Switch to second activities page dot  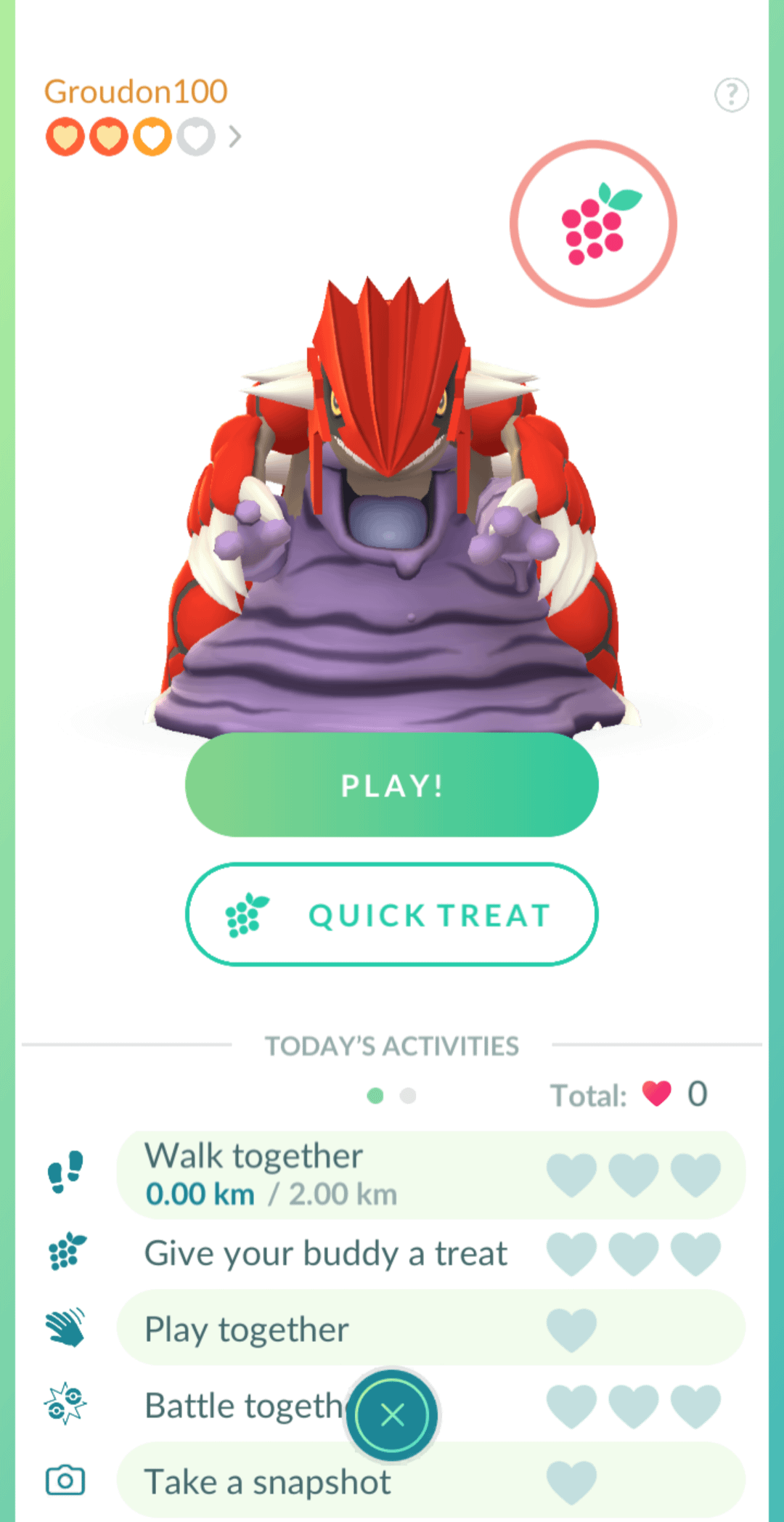click(x=408, y=1095)
